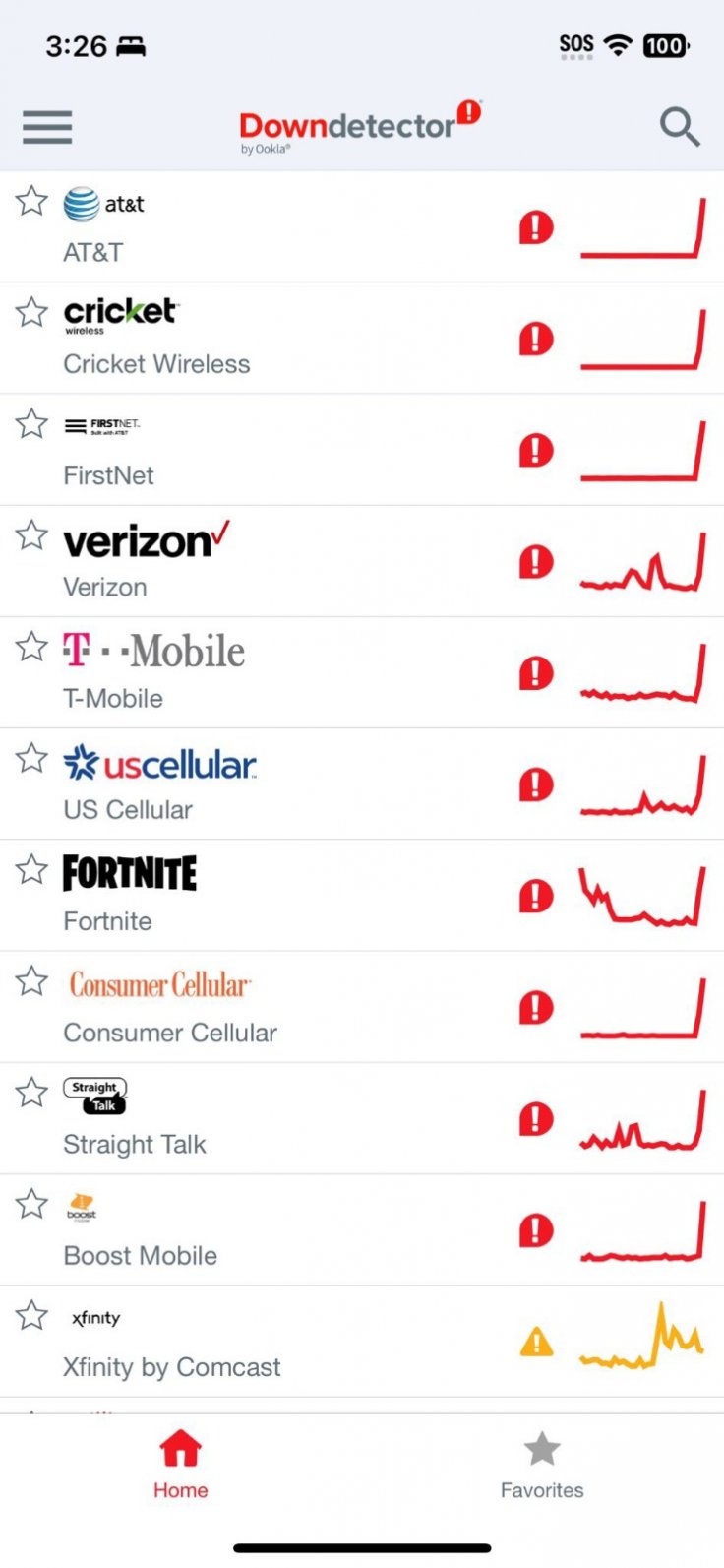Screen dimensions: 724x1568
Task: View Straight Talk outage report
Action: coord(295,1118)
